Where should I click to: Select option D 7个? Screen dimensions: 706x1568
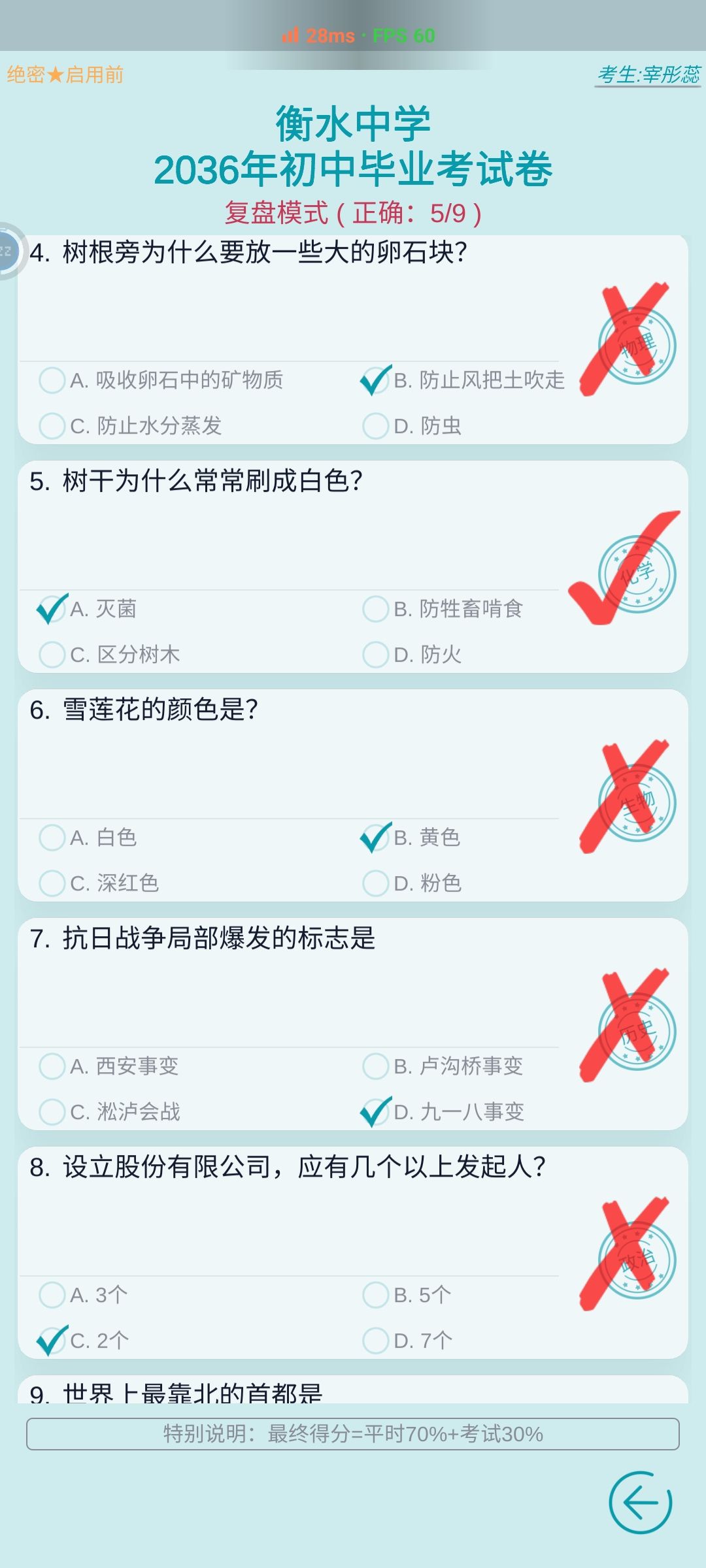pyautogui.click(x=407, y=1340)
